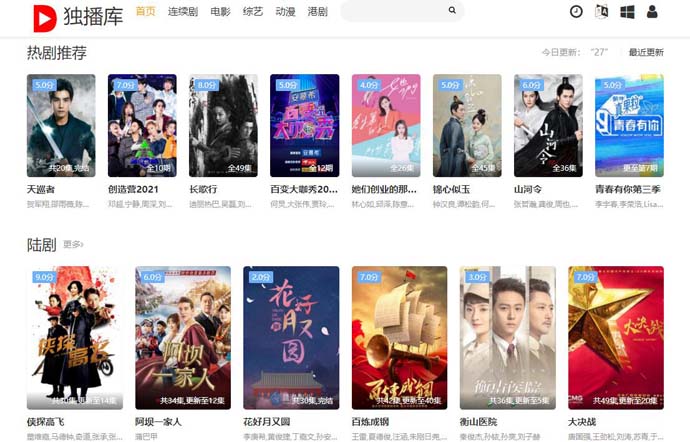This screenshot has height=442, width=690.
Task: Open the 青春有你第三季 card
Action: pos(629,125)
